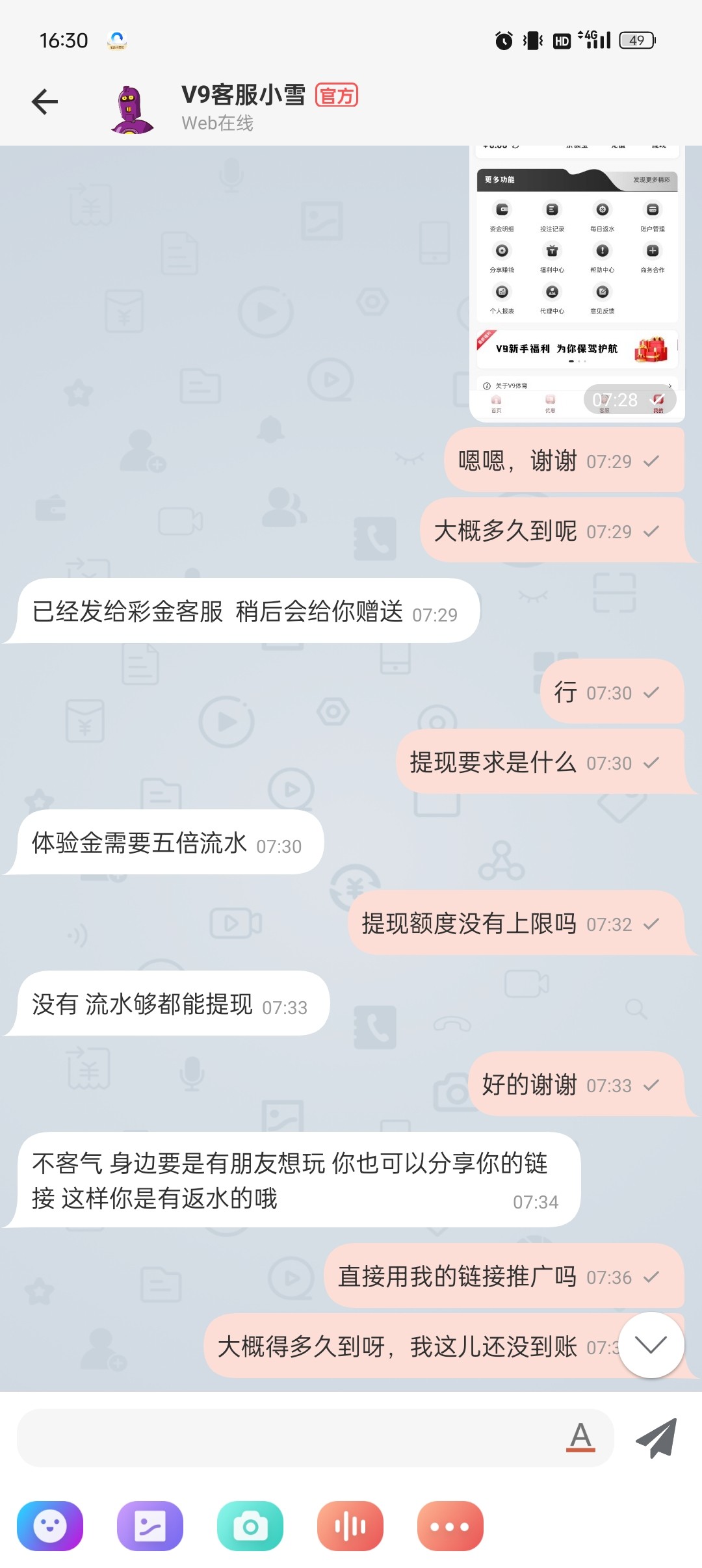The width and height of the screenshot is (702, 1568).
Task: Record a voice message
Action: coord(350,1525)
